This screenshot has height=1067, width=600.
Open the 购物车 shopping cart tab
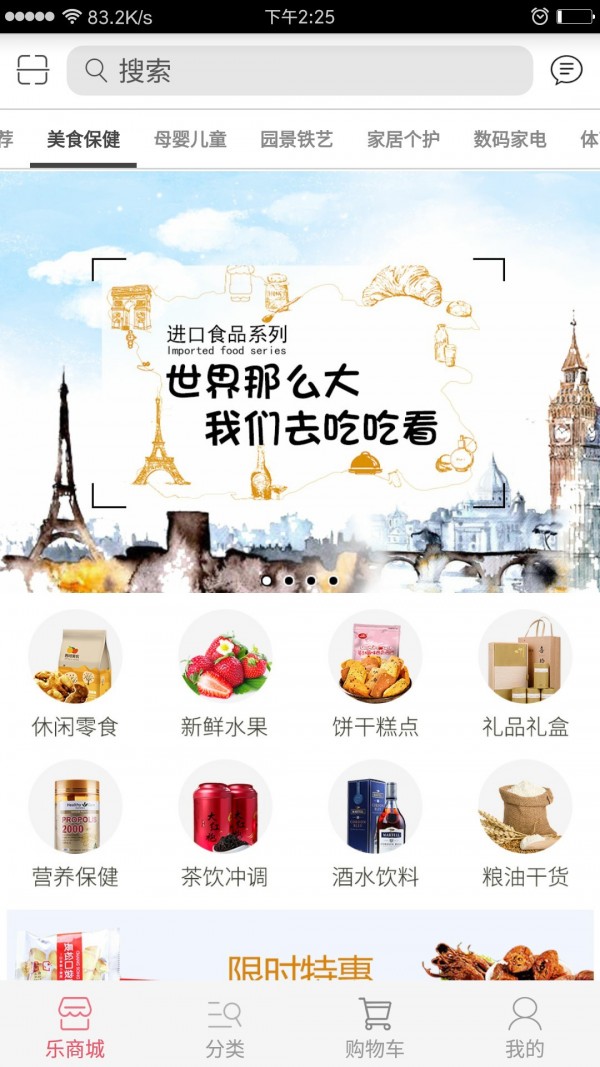pos(375,1027)
